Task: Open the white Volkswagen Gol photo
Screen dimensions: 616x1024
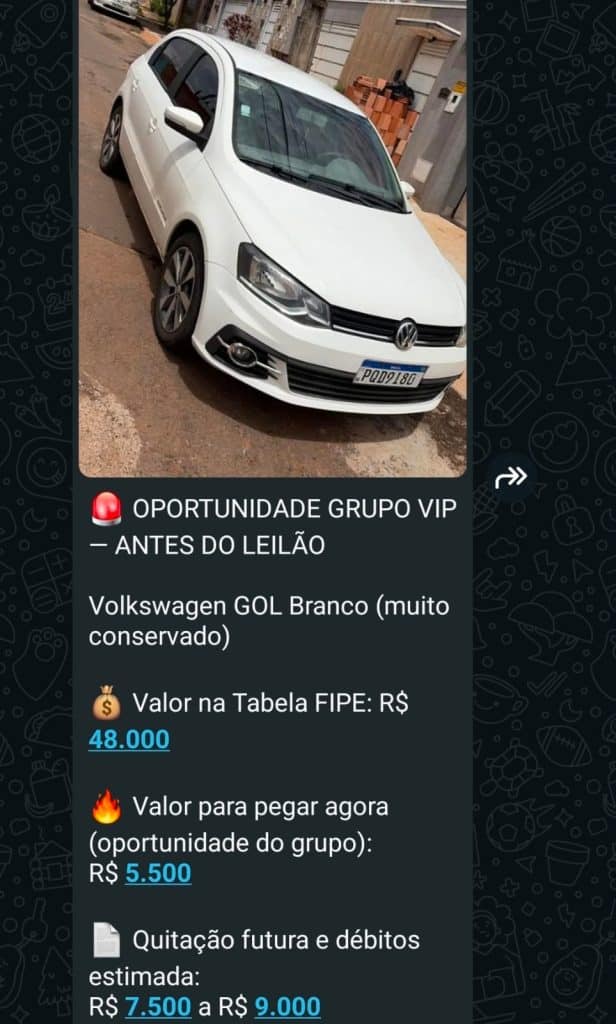Action: 272,238
